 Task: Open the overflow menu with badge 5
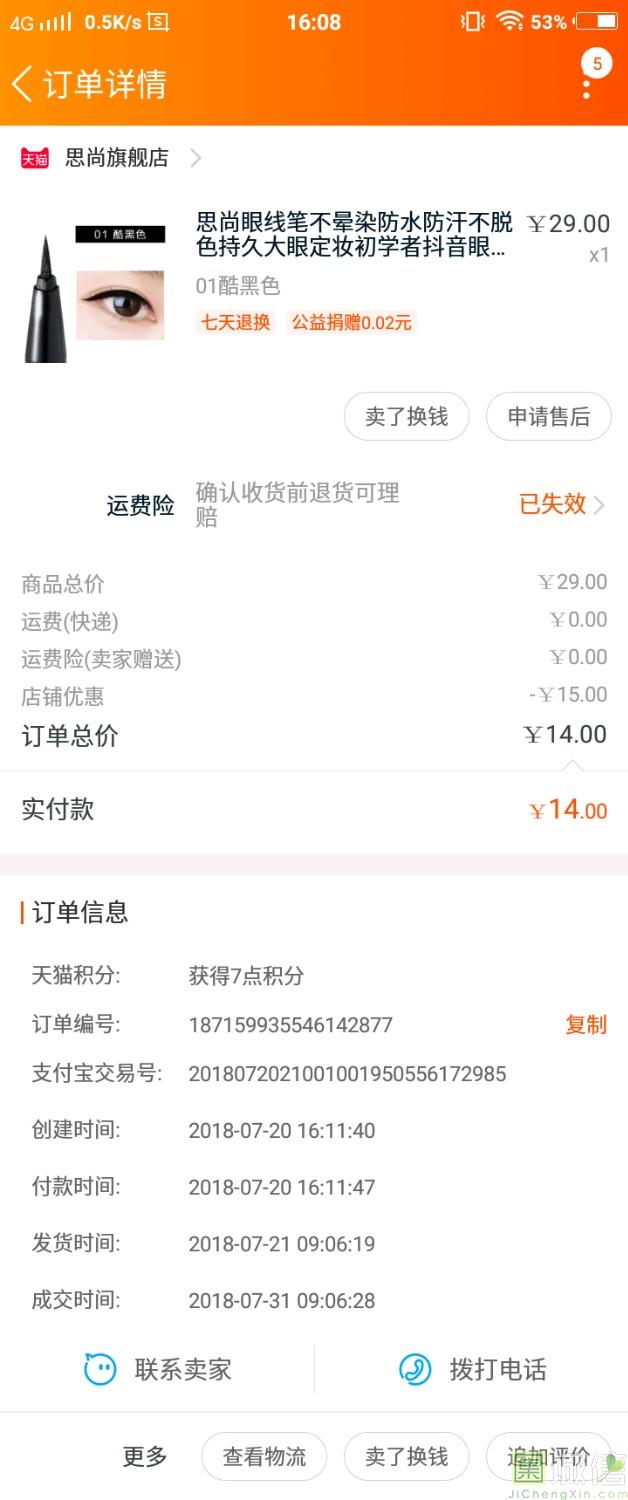point(587,80)
